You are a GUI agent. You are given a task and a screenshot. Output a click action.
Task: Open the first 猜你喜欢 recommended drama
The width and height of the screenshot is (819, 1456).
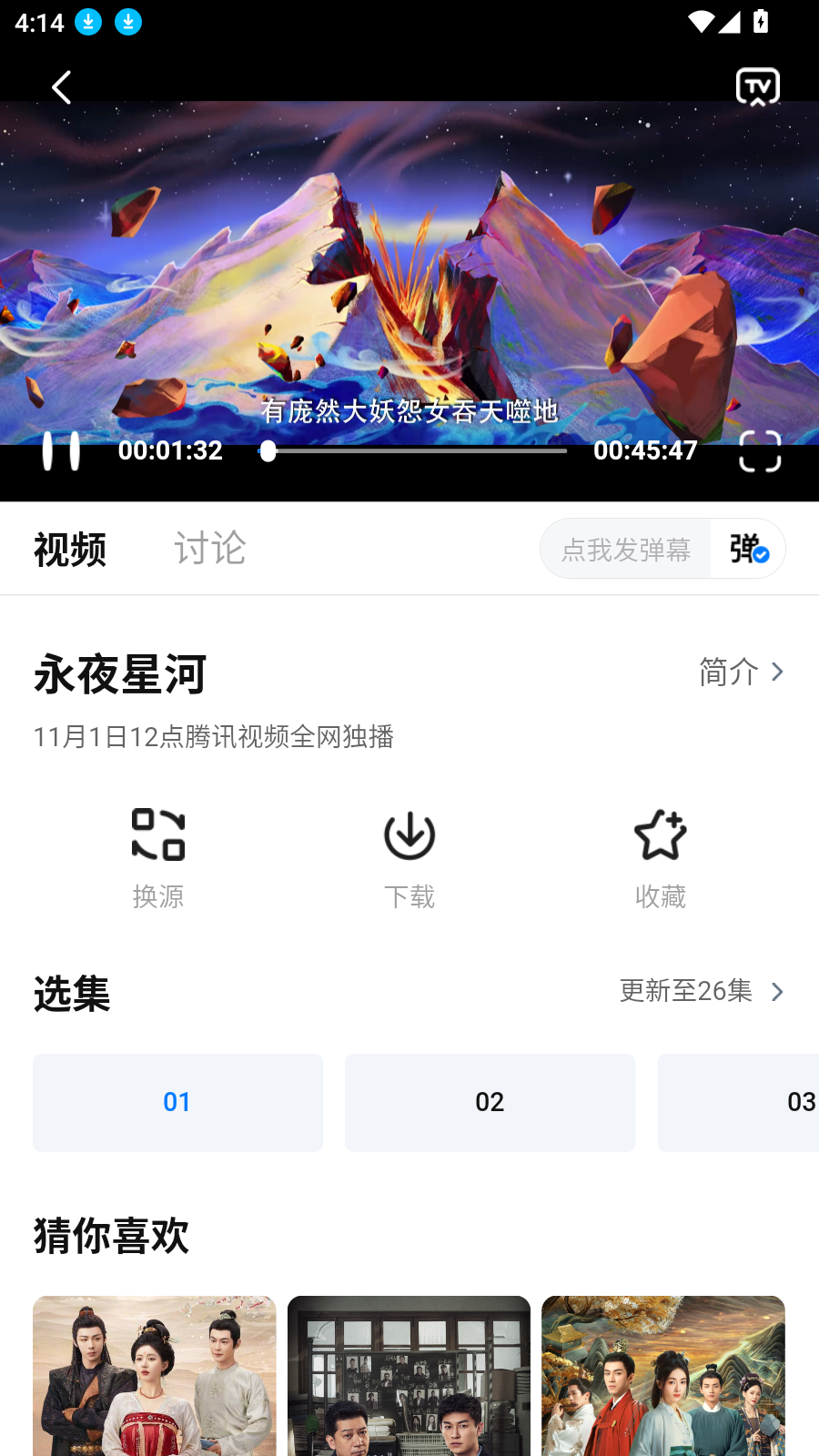pyautogui.click(x=154, y=1374)
